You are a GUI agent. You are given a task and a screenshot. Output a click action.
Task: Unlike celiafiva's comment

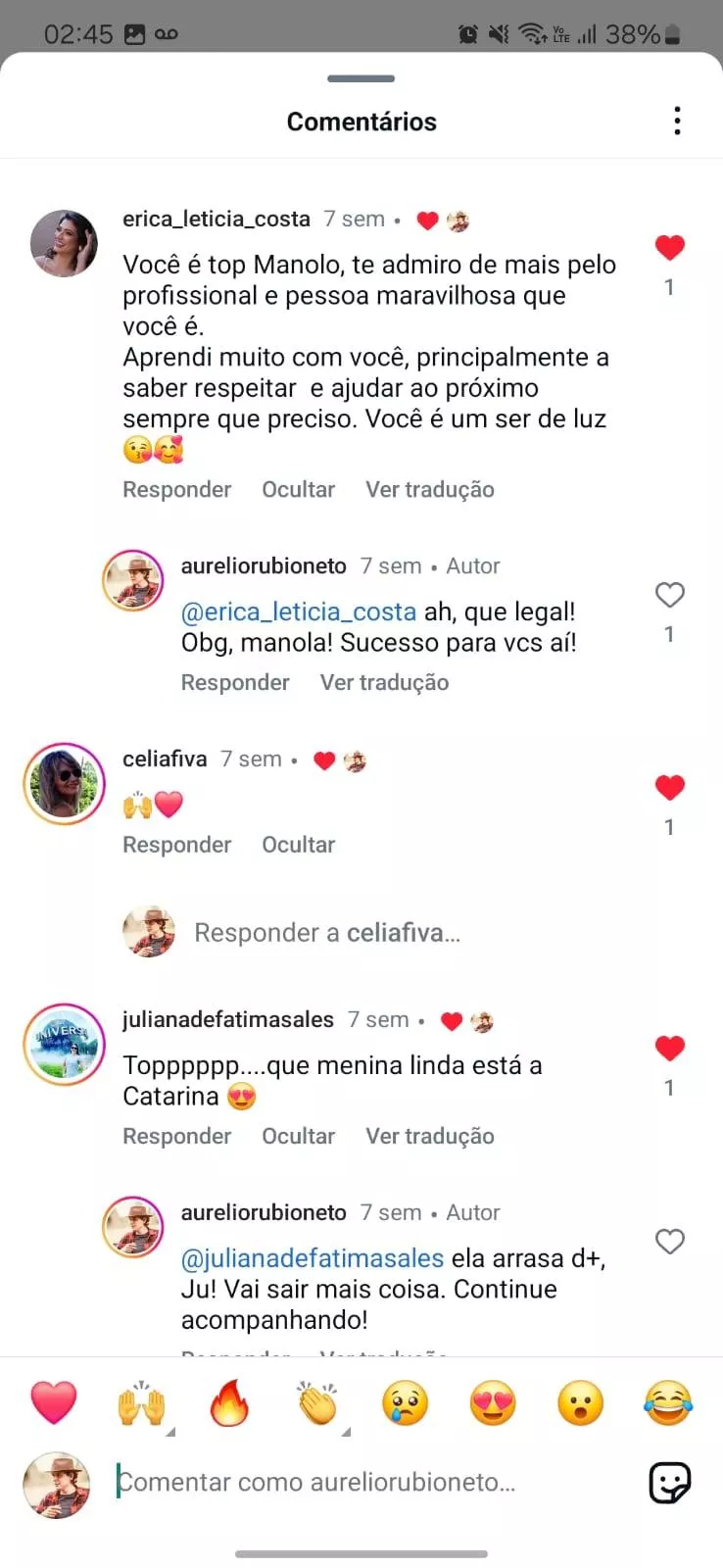[669, 787]
